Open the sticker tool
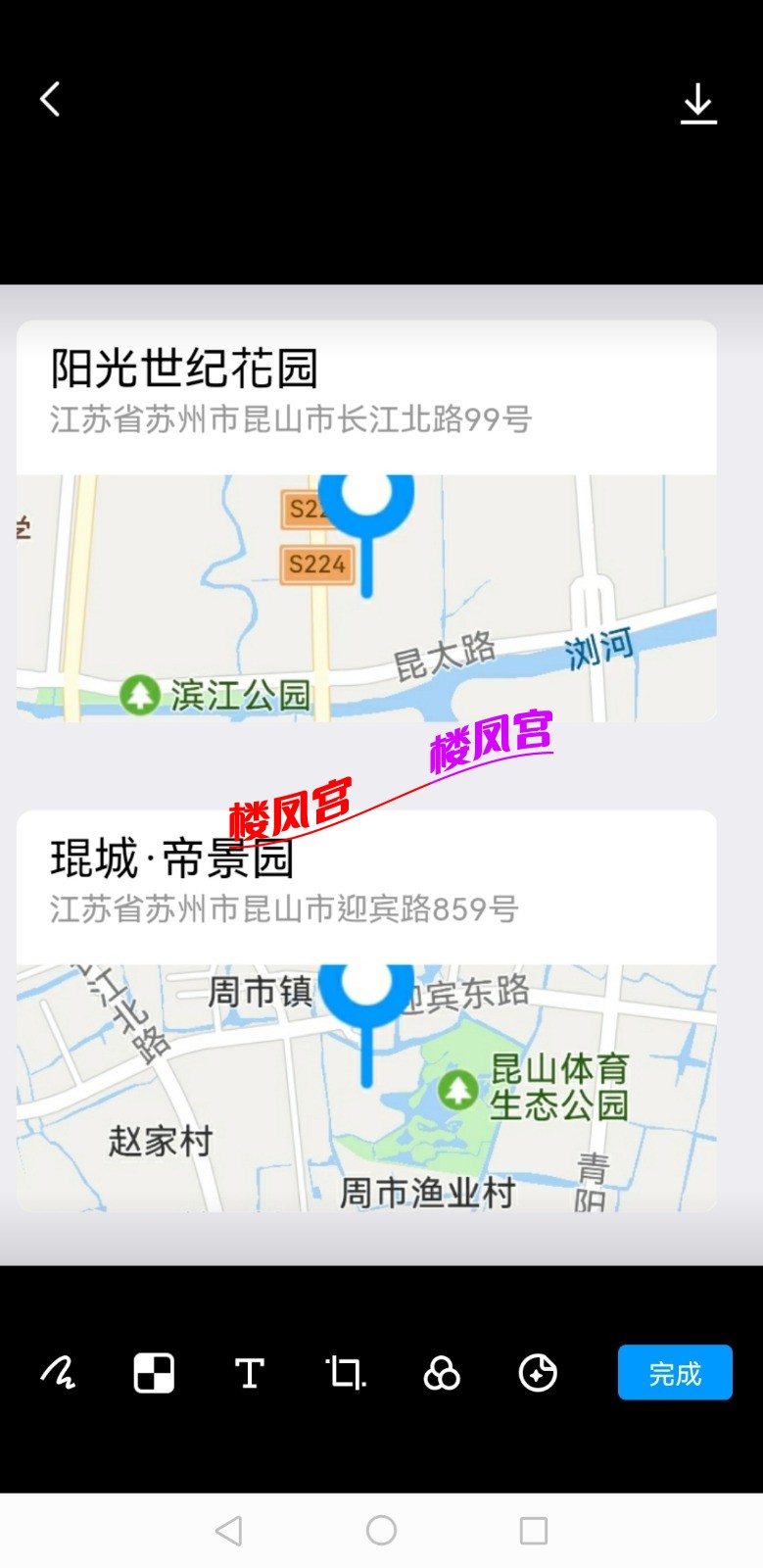763x1568 pixels. (537, 1374)
